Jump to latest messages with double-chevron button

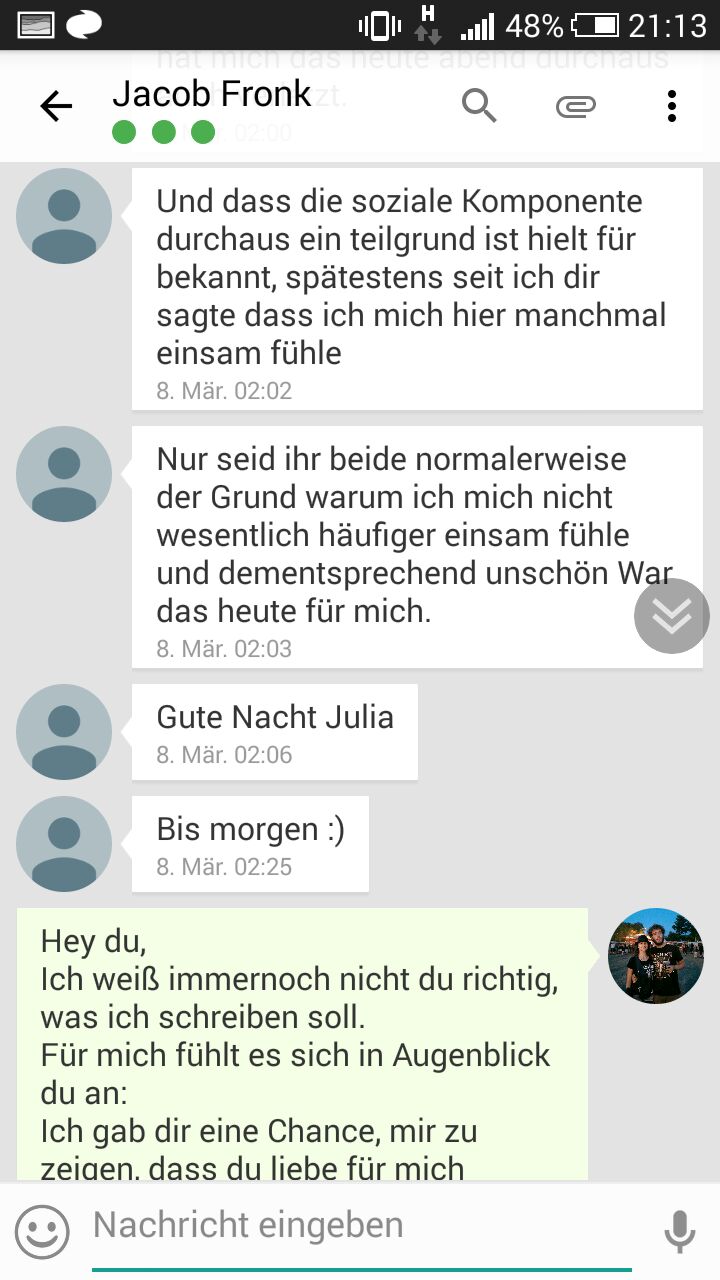click(671, 616)
